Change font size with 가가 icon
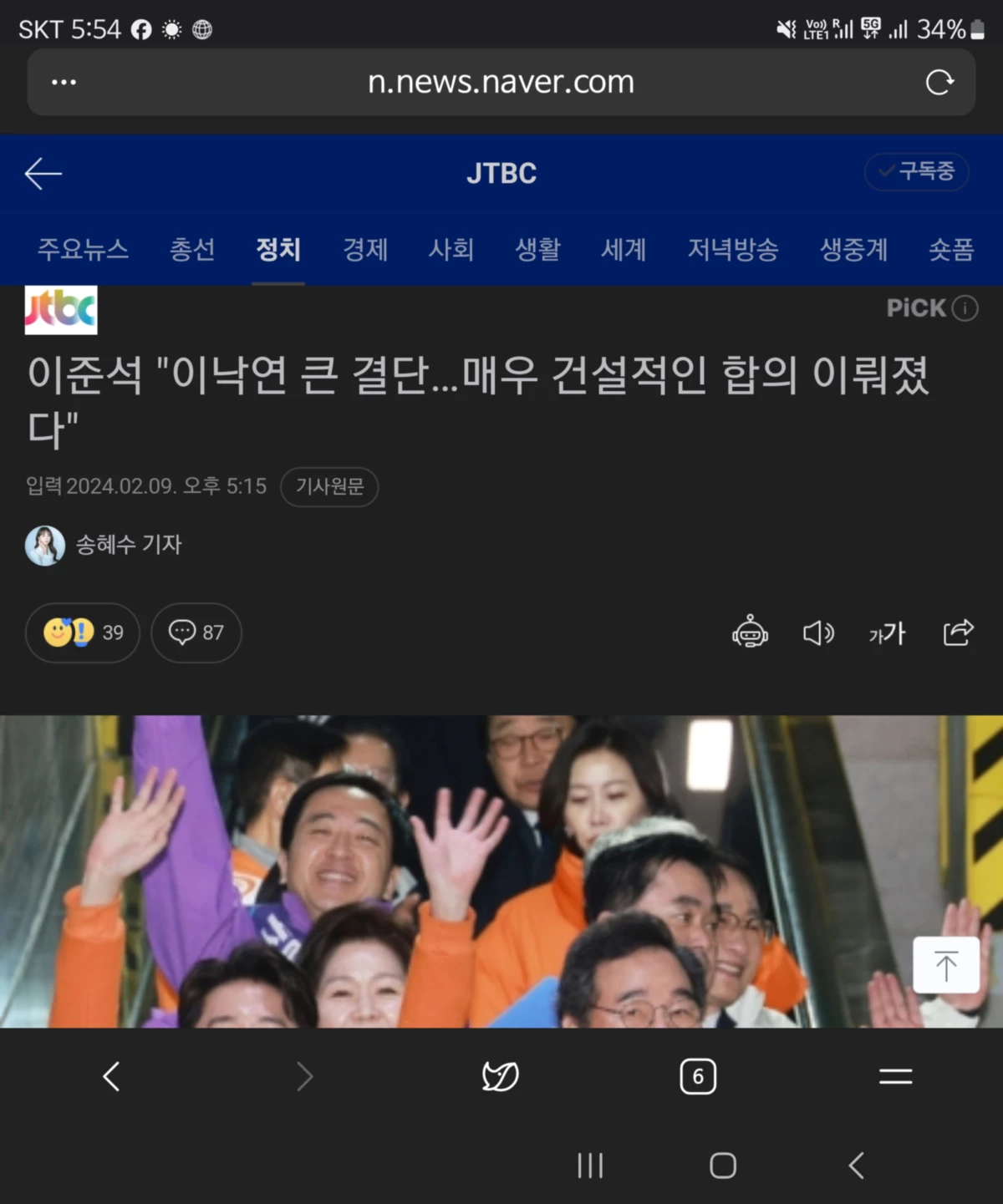The height and width of the screenshot is (1204, 1003). tap(887, 633)
